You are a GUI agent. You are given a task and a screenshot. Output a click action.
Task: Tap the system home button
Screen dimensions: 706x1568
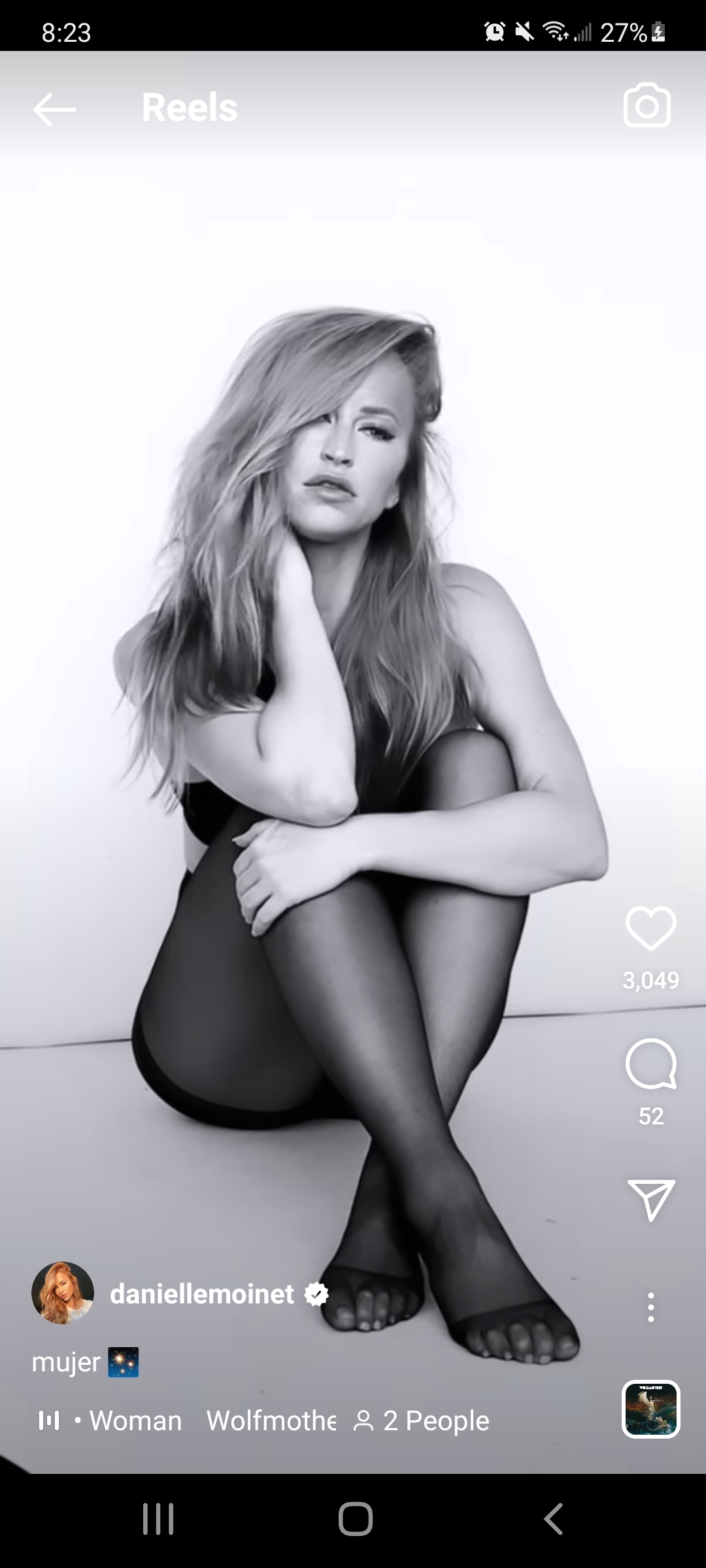click(x=355, y=1518)
